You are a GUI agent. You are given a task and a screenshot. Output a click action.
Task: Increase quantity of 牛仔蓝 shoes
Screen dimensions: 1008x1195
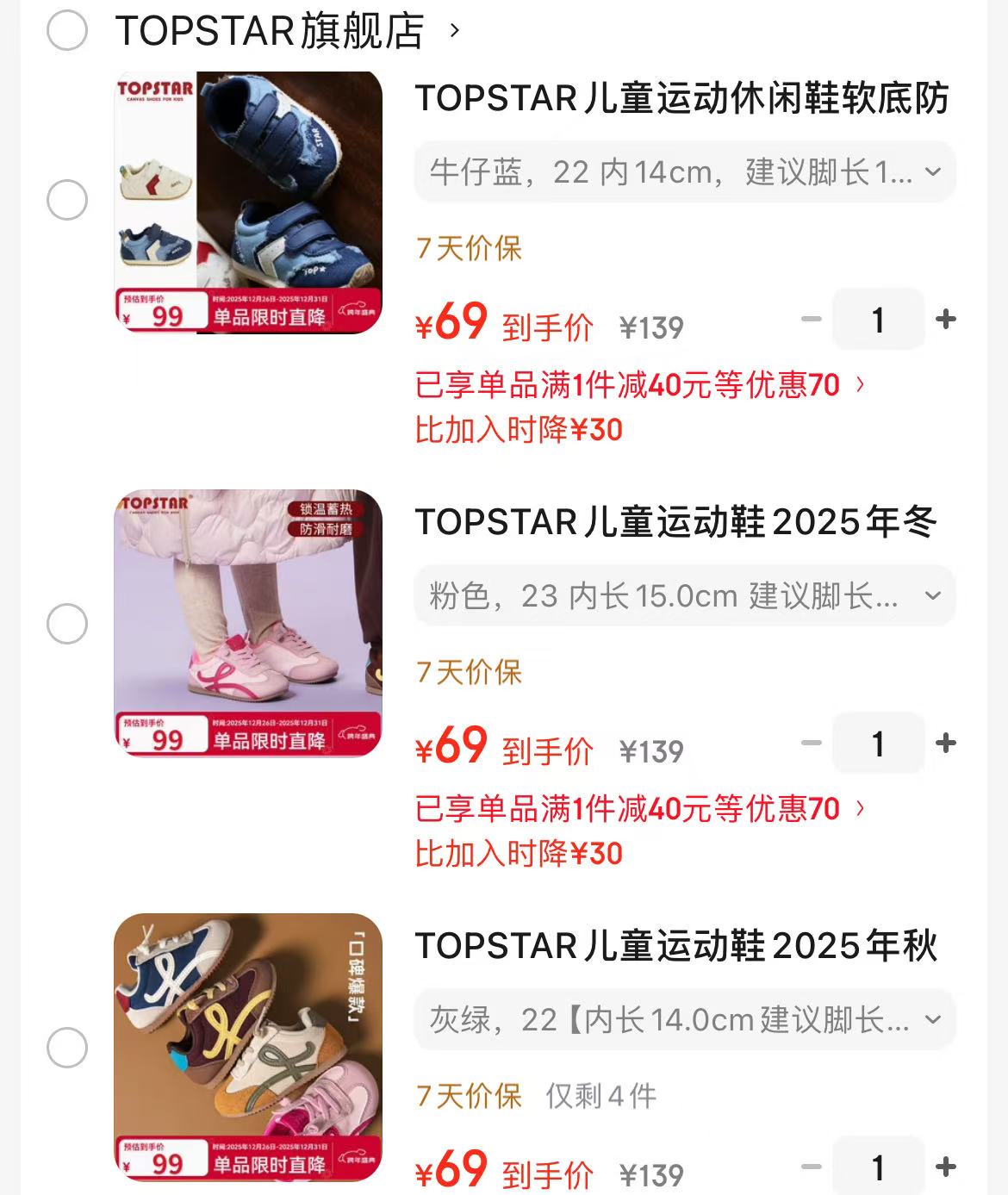946,320
